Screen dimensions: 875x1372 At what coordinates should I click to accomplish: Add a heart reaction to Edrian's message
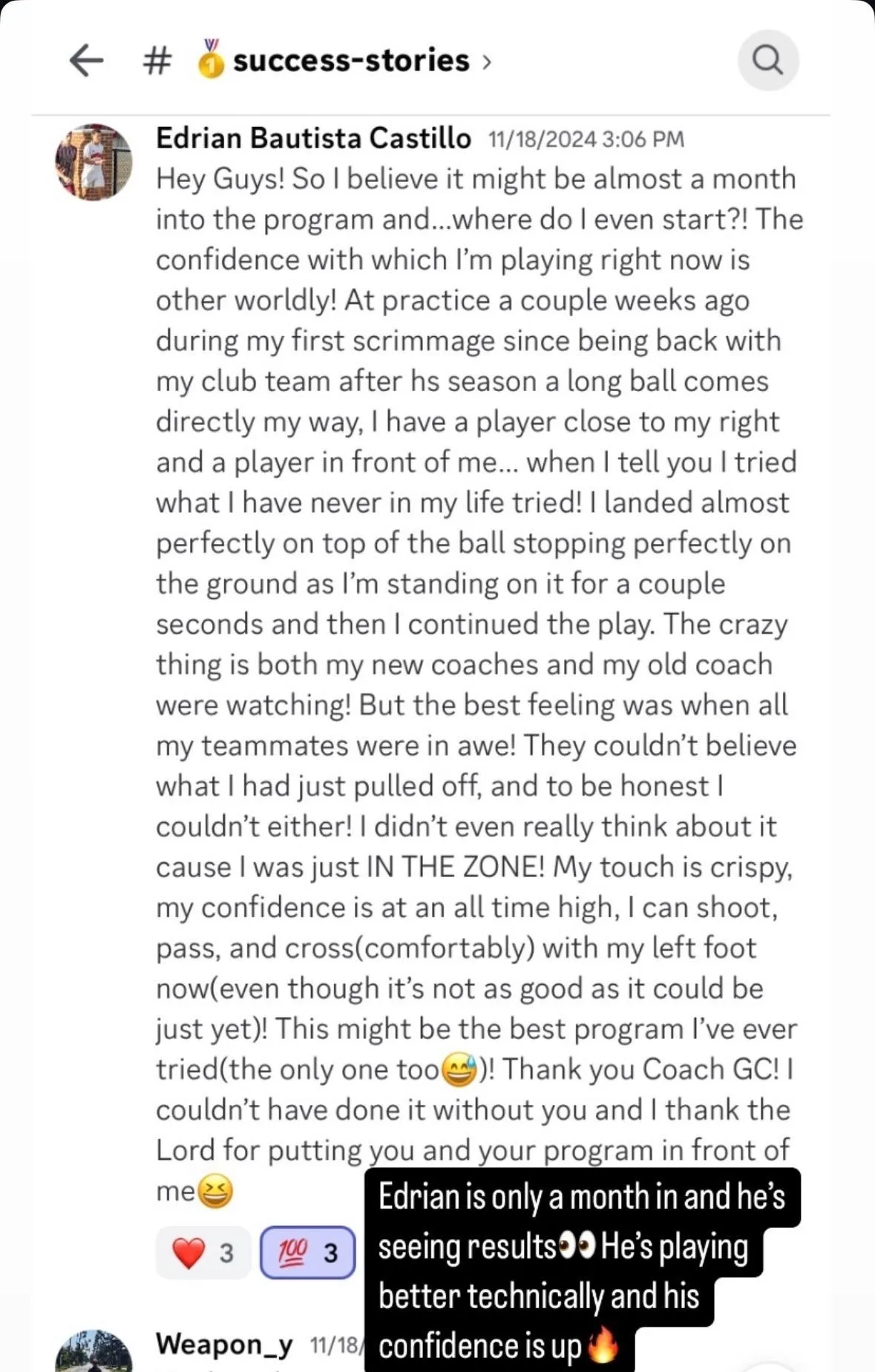(x=203, y=1253)
